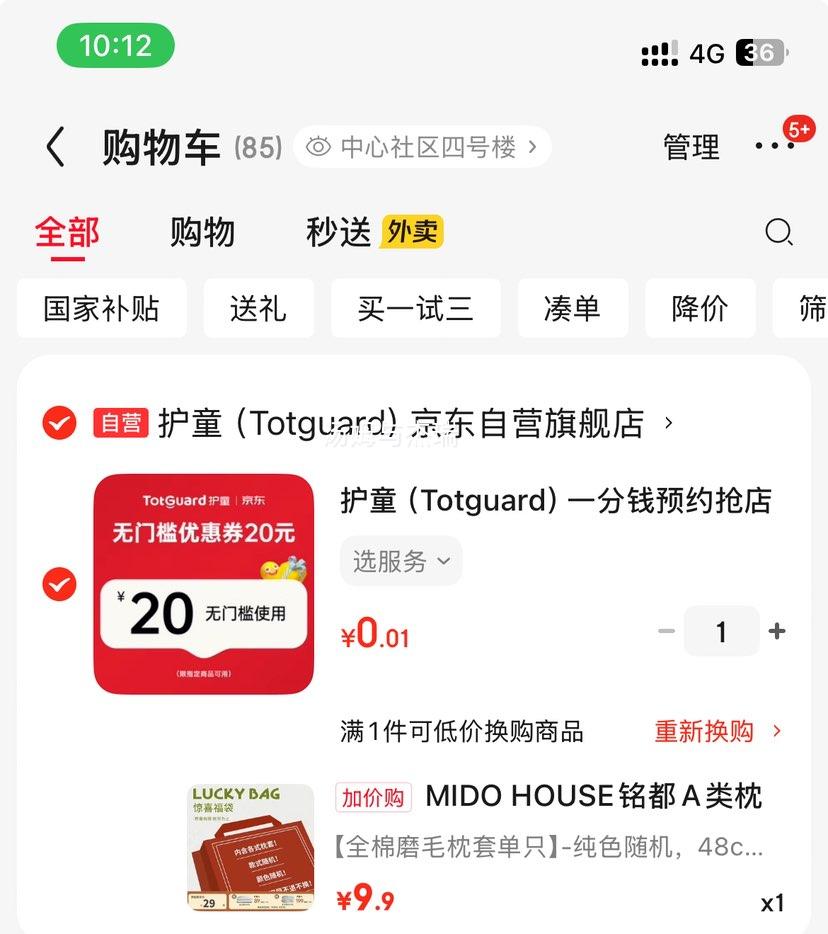The height and width of the screenshot is (934, 828).
Task: Go back from the shopping cart
Action: pyautogui.click(x=56, y=148)
